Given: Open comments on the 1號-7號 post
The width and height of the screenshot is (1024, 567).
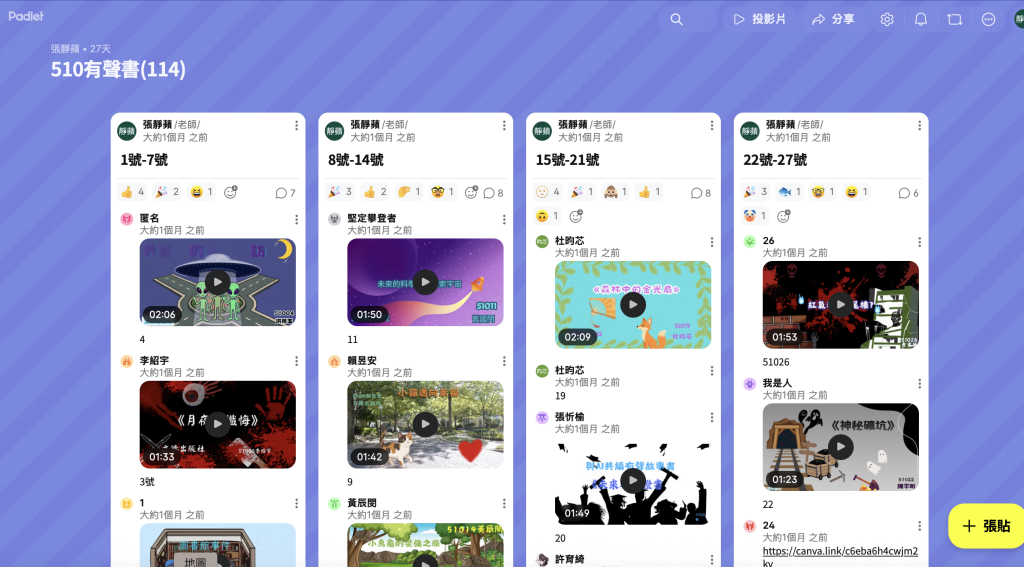Looking at the screenshot, I should click(285, 193).
